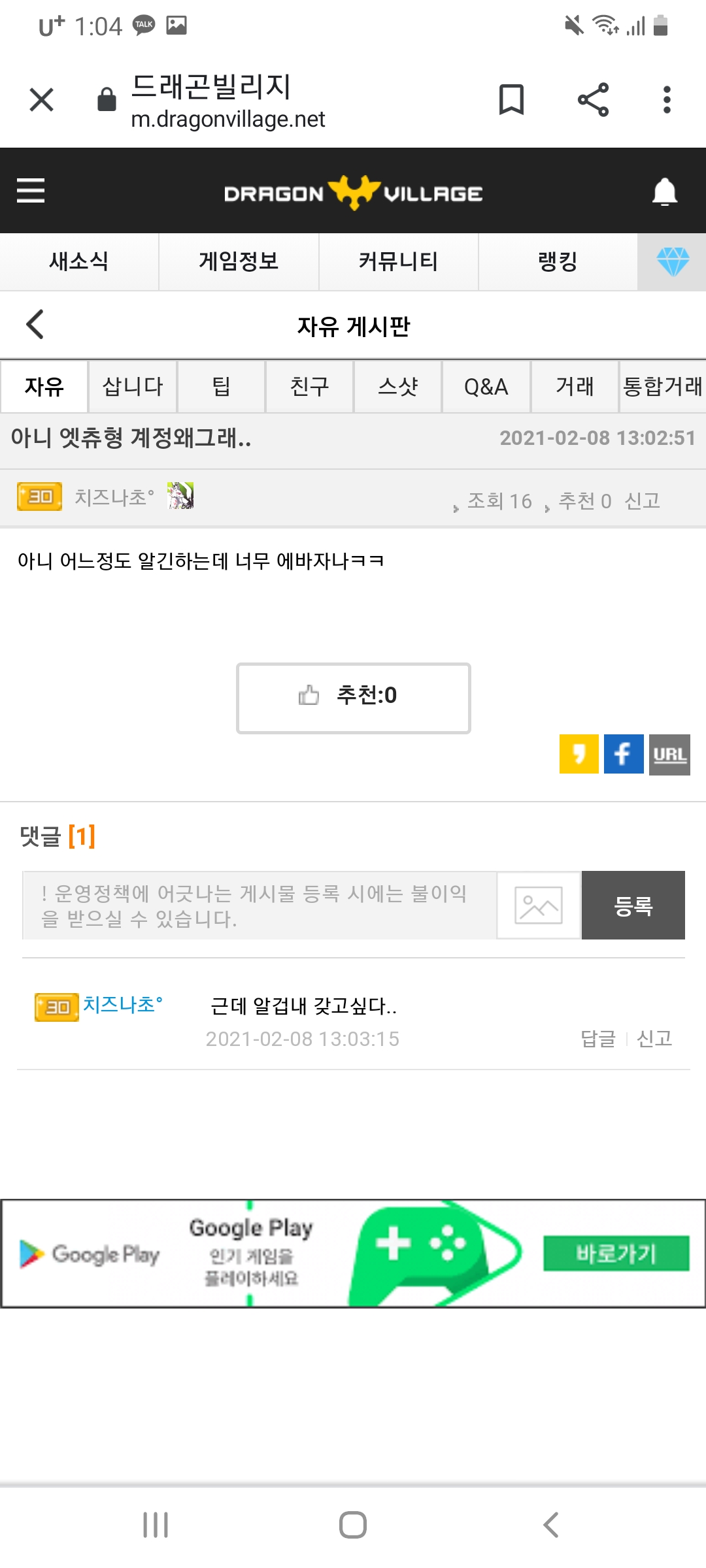
Task: Close the browser tab with X
Action: tap(41, 100)
